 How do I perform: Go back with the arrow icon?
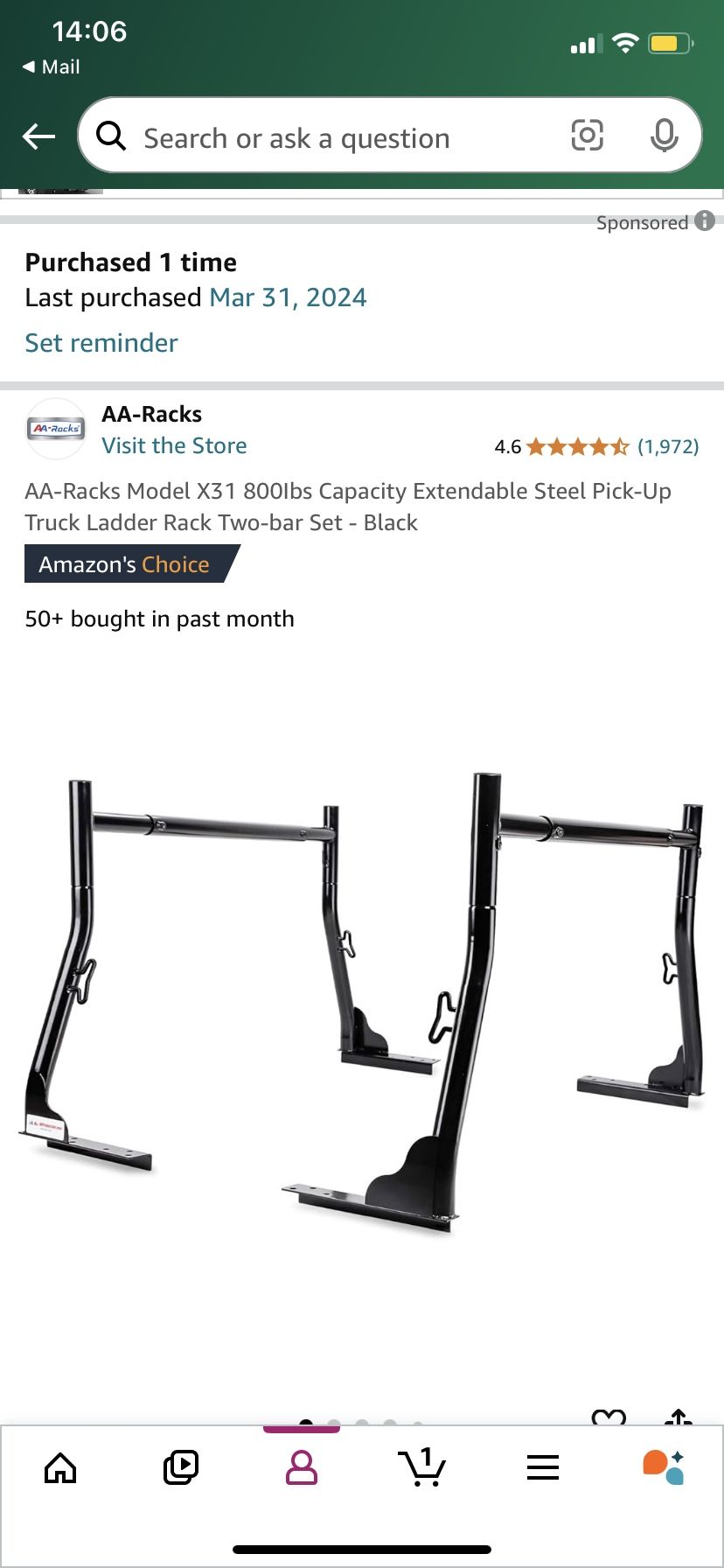(x=38, y=136)
